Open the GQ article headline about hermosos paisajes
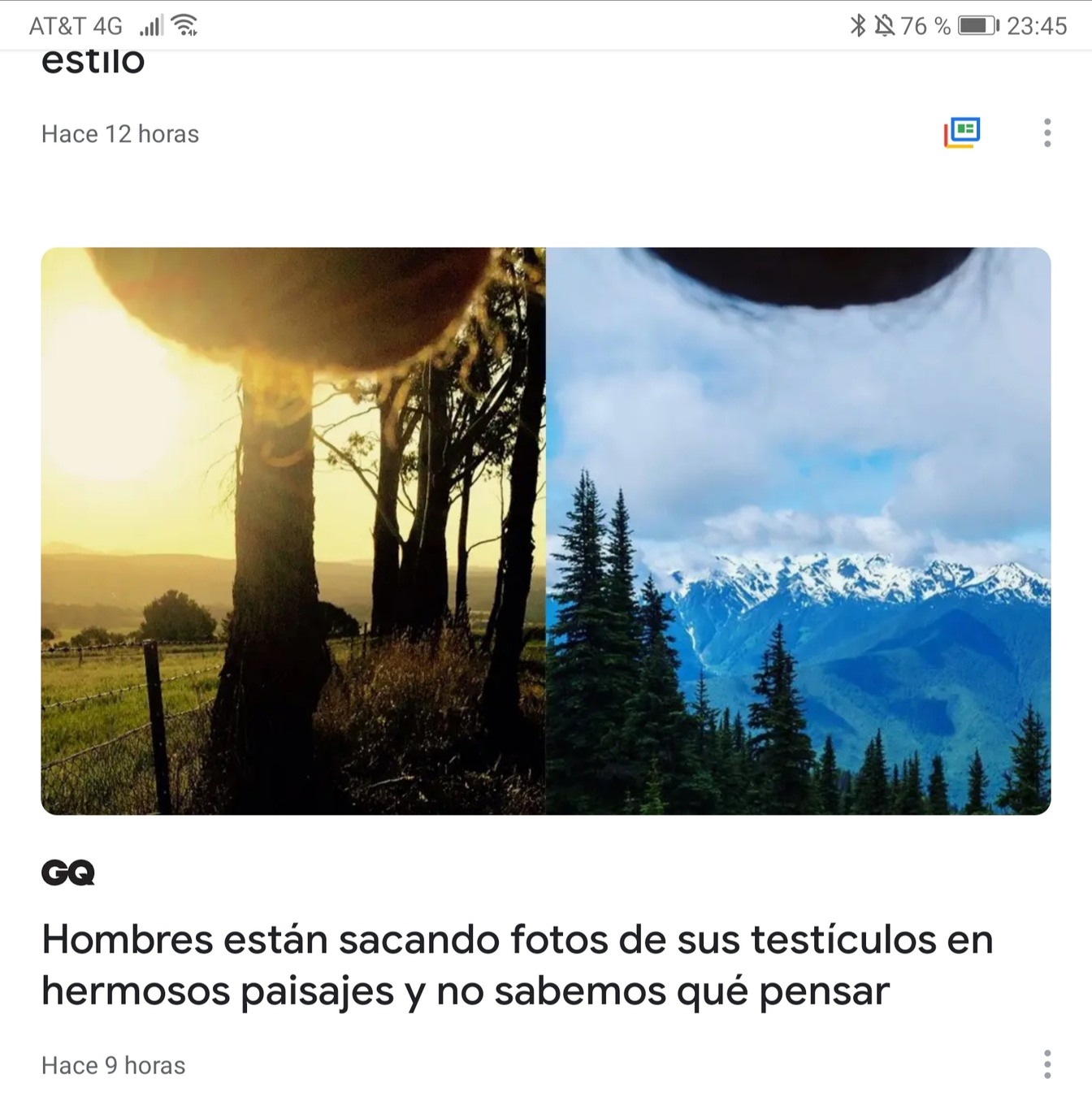1092x1109 pixels. pyautogui.click(x=518, y=964)
